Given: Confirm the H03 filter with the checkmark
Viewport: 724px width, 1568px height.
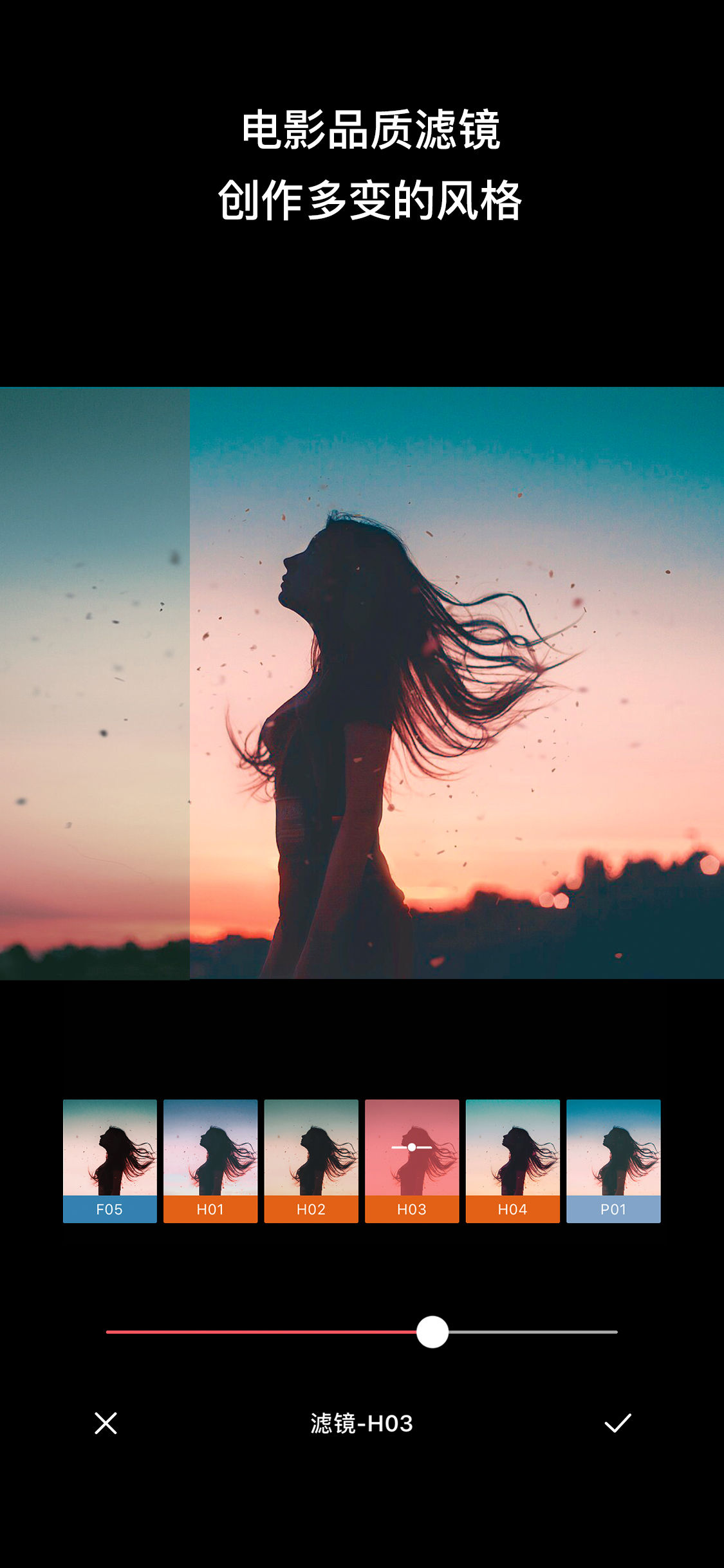Looking at the screenshot, I should click(618, 1423).
